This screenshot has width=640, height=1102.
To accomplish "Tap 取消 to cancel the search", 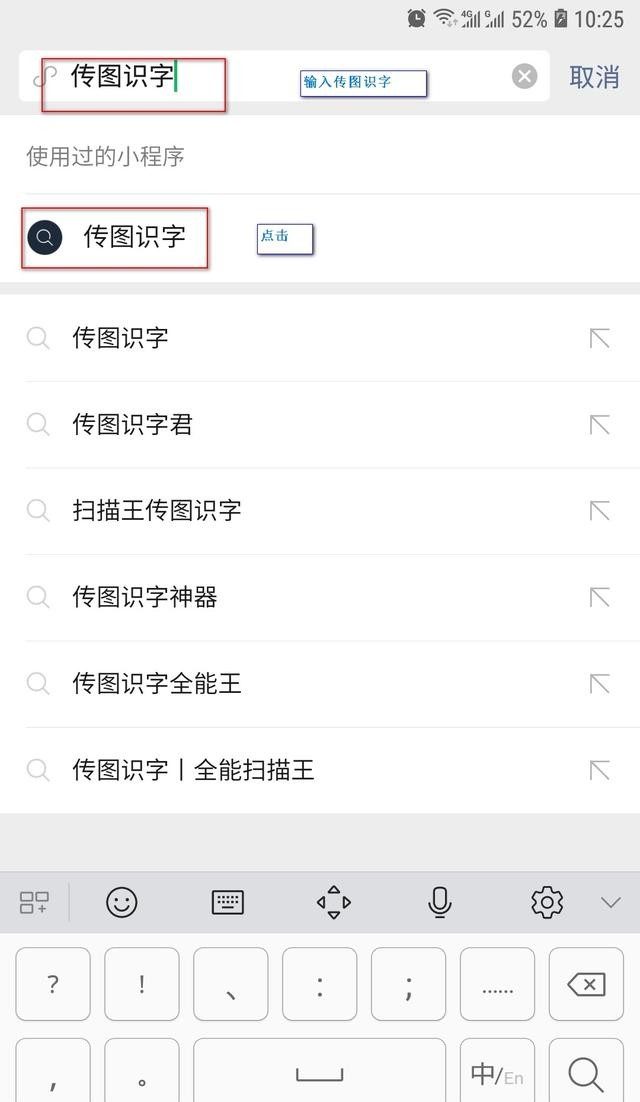I will pos(594,76).
